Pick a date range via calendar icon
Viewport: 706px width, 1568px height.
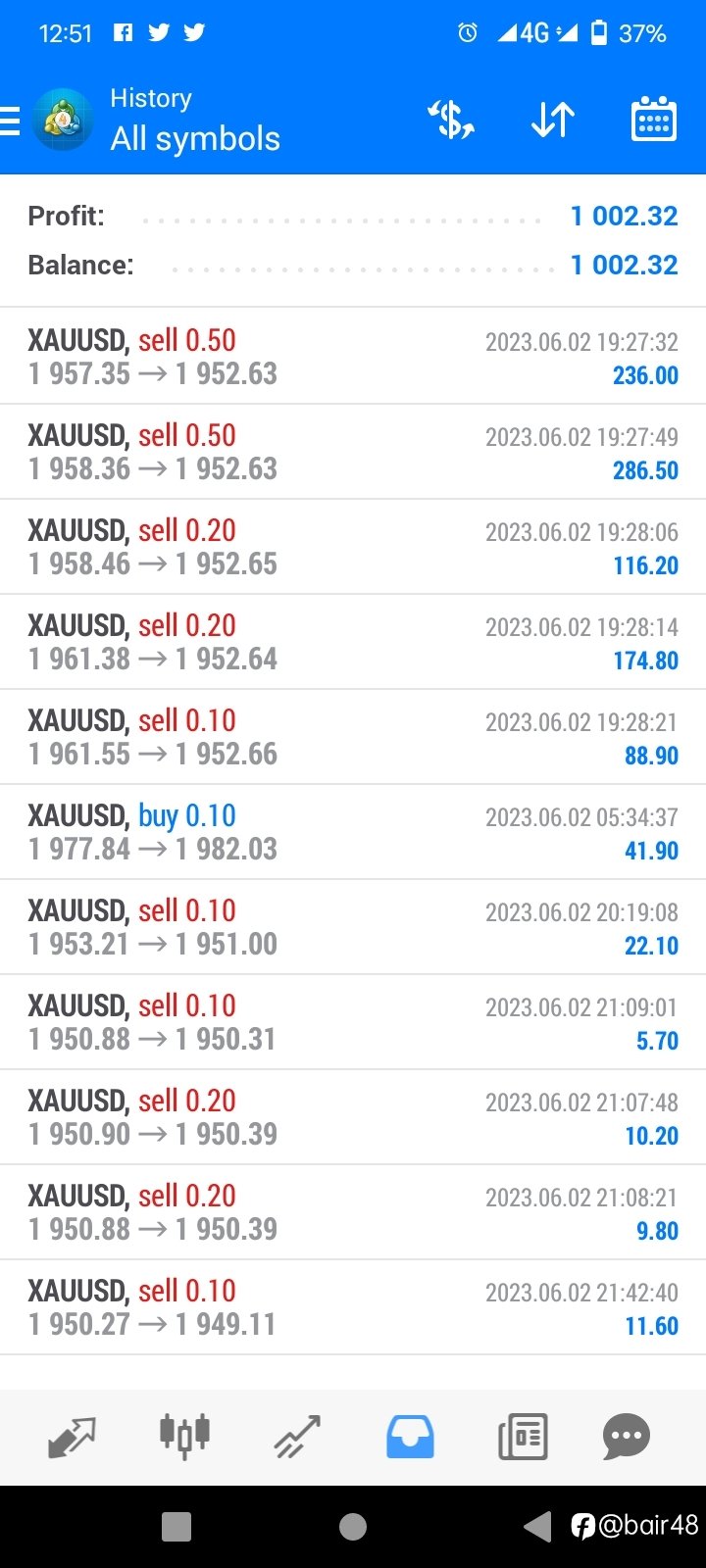653,120
